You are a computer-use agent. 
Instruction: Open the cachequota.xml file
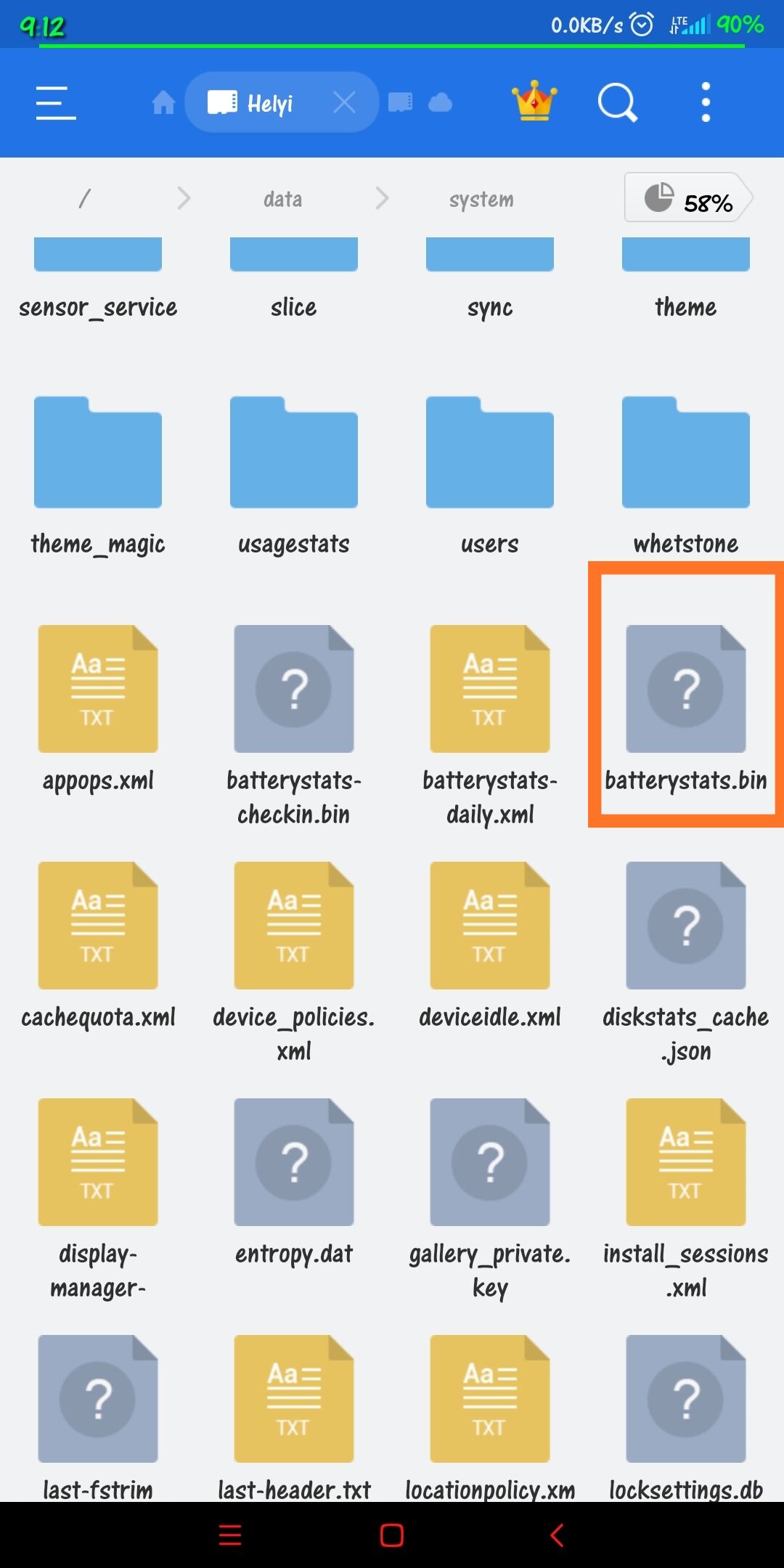pyautogui.click(x=98, y=926)
